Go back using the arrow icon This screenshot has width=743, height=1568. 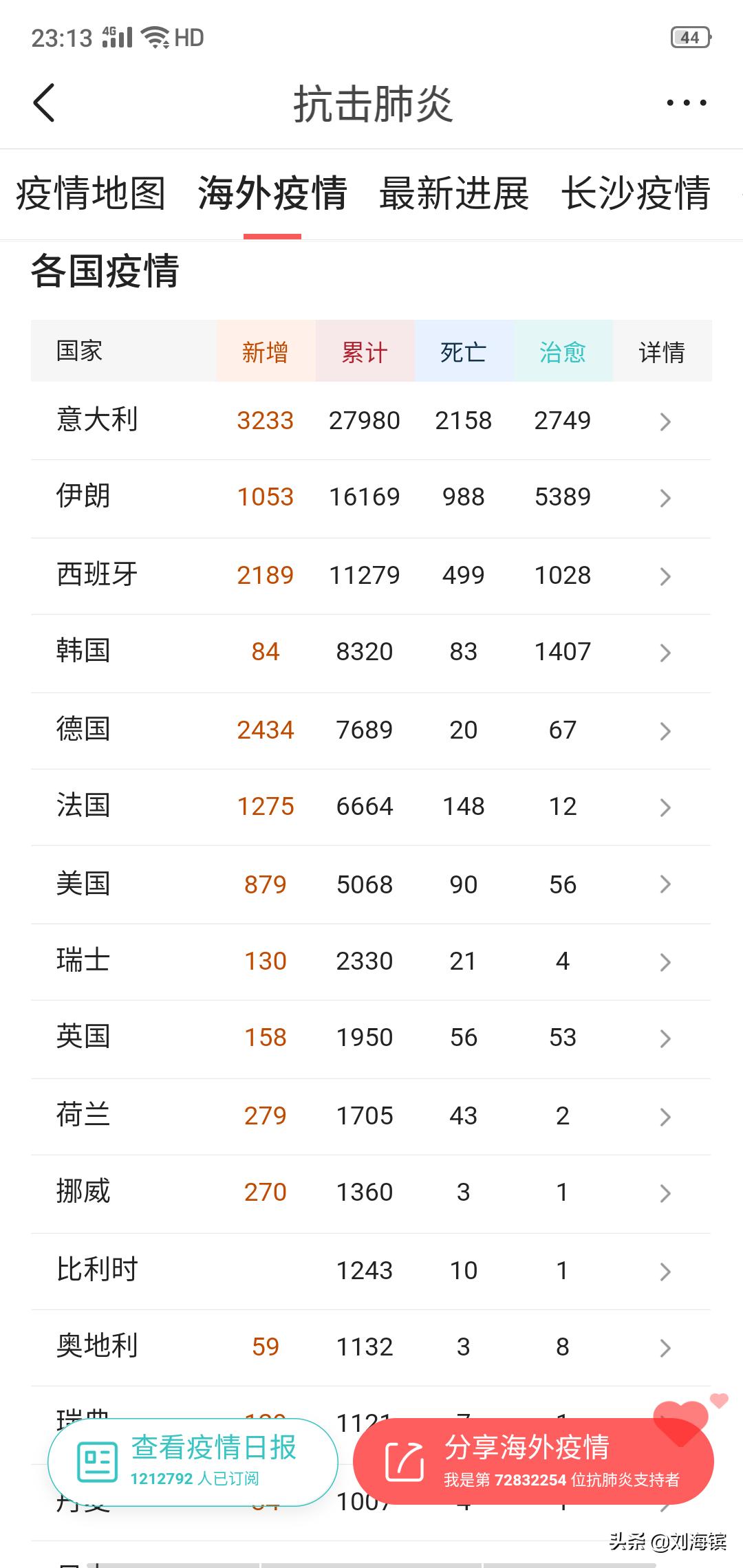click(x=44, y=103)
